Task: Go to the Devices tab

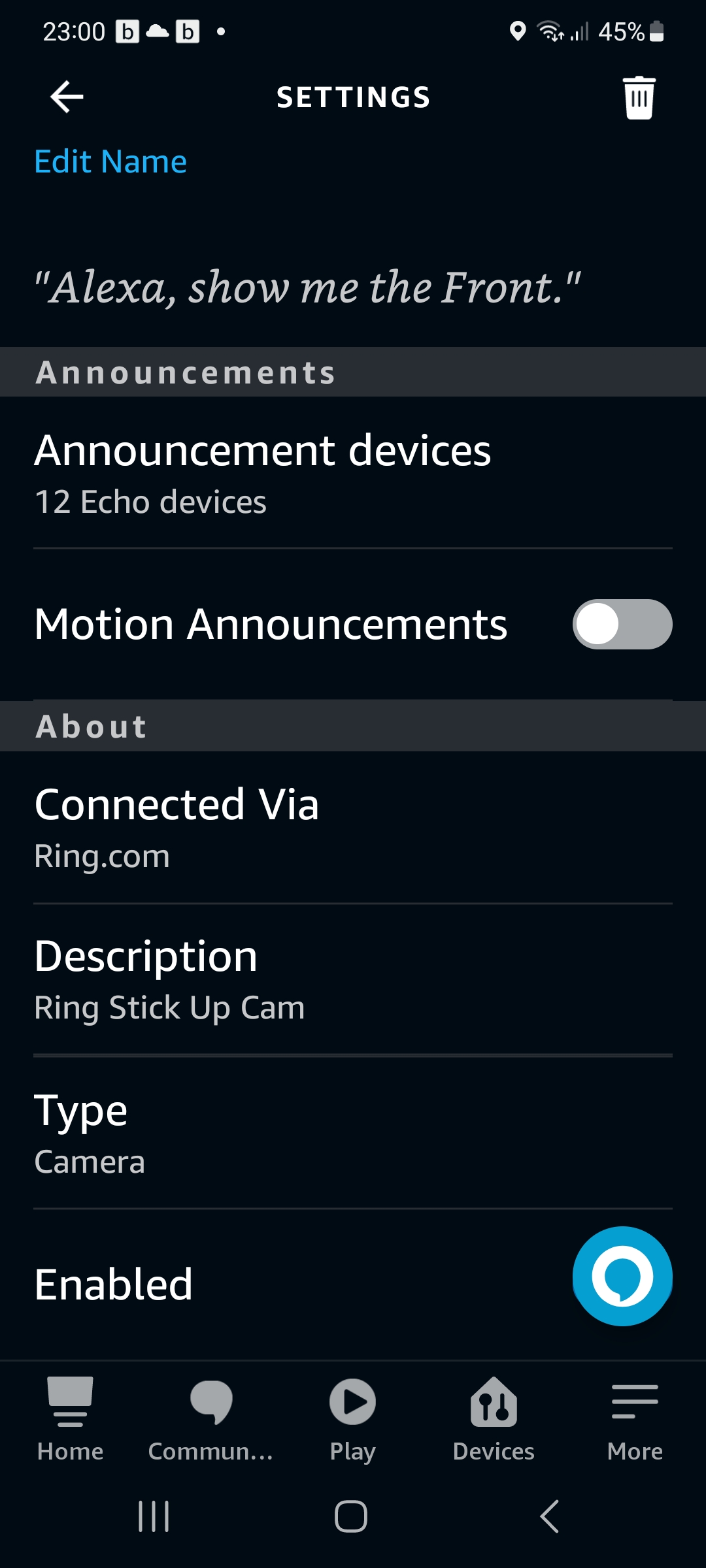Action: [494, 1418]
